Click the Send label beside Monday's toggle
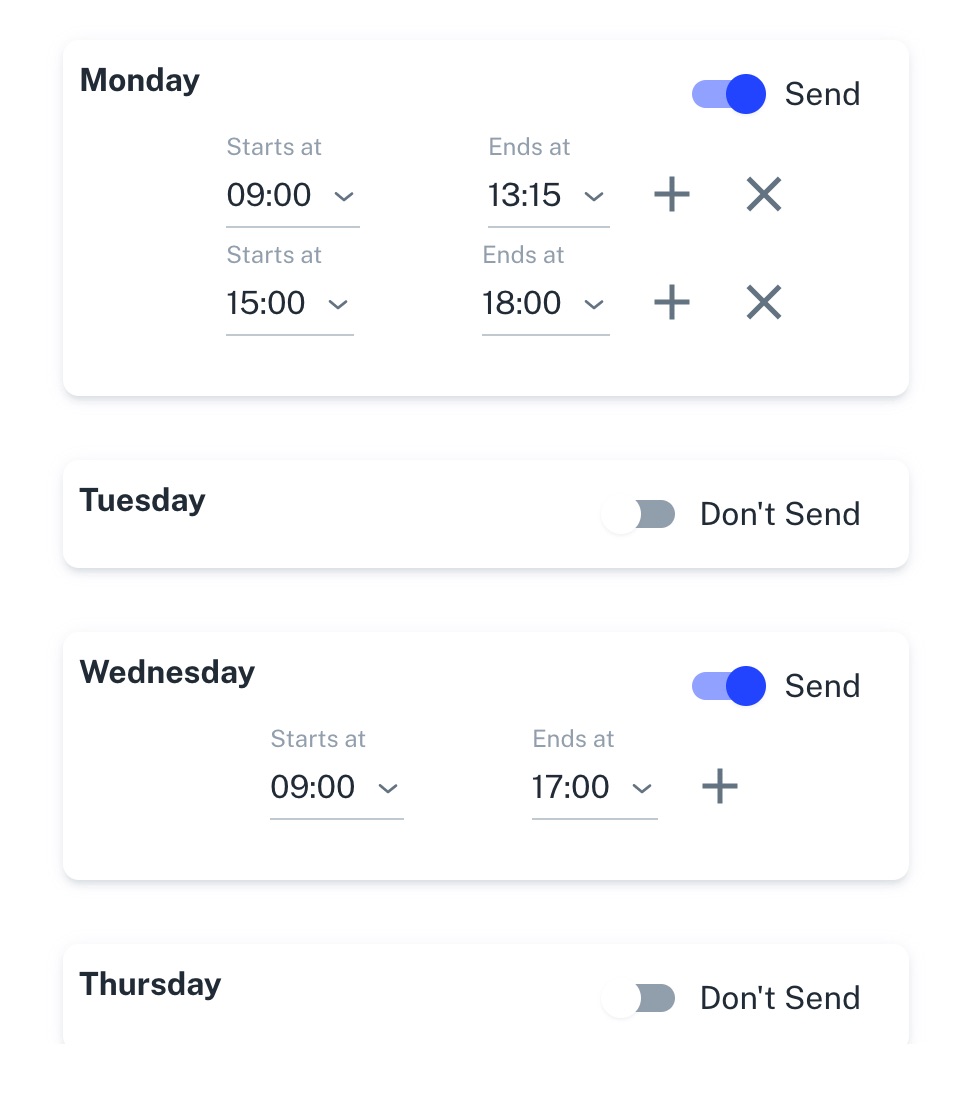Viewport: 976px width, 1094px height. click(x=822, y=93)
